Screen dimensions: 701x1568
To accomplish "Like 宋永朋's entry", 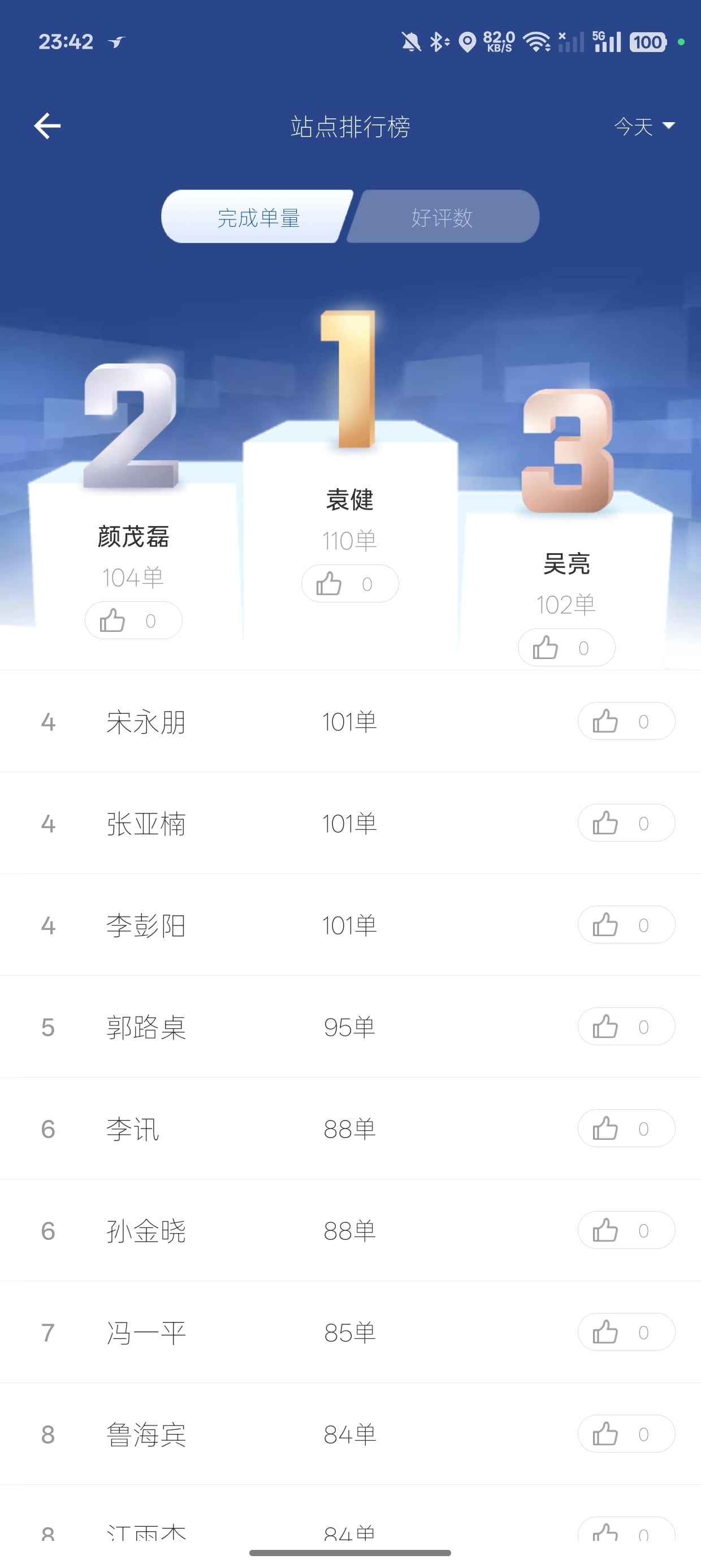I will [x=626, y=721].
